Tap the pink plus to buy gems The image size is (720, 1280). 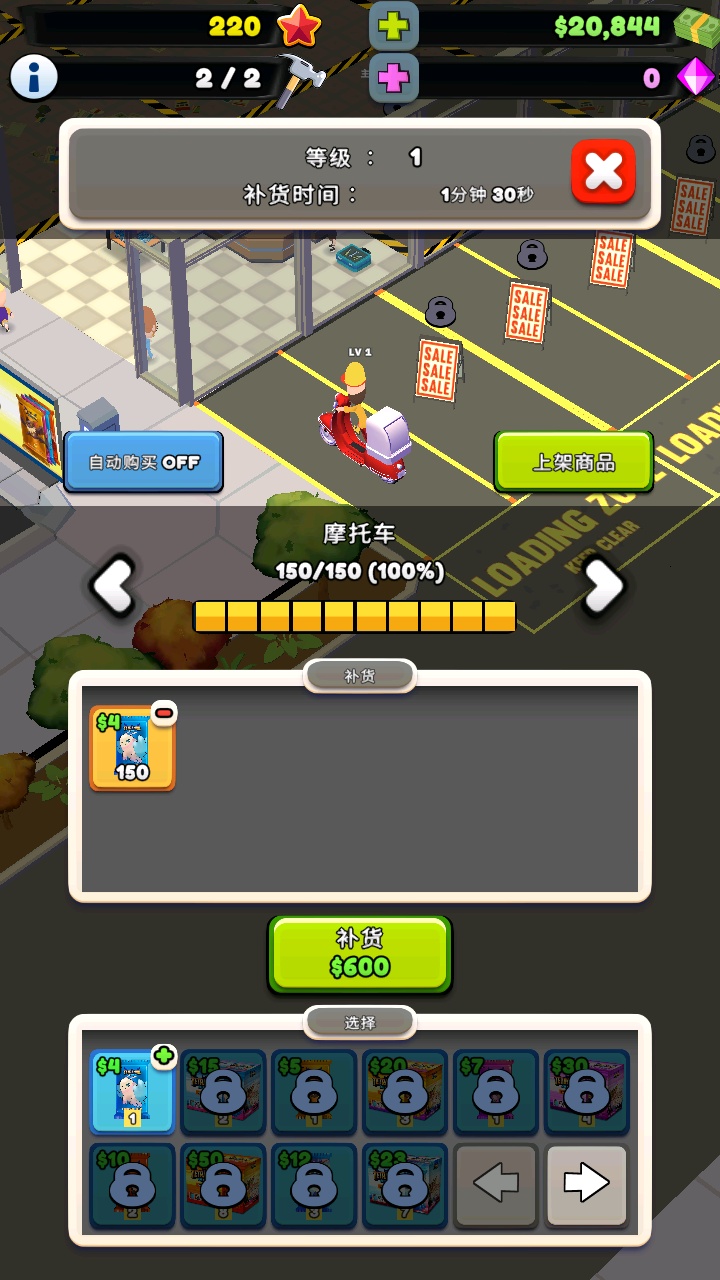click(394, 78)
